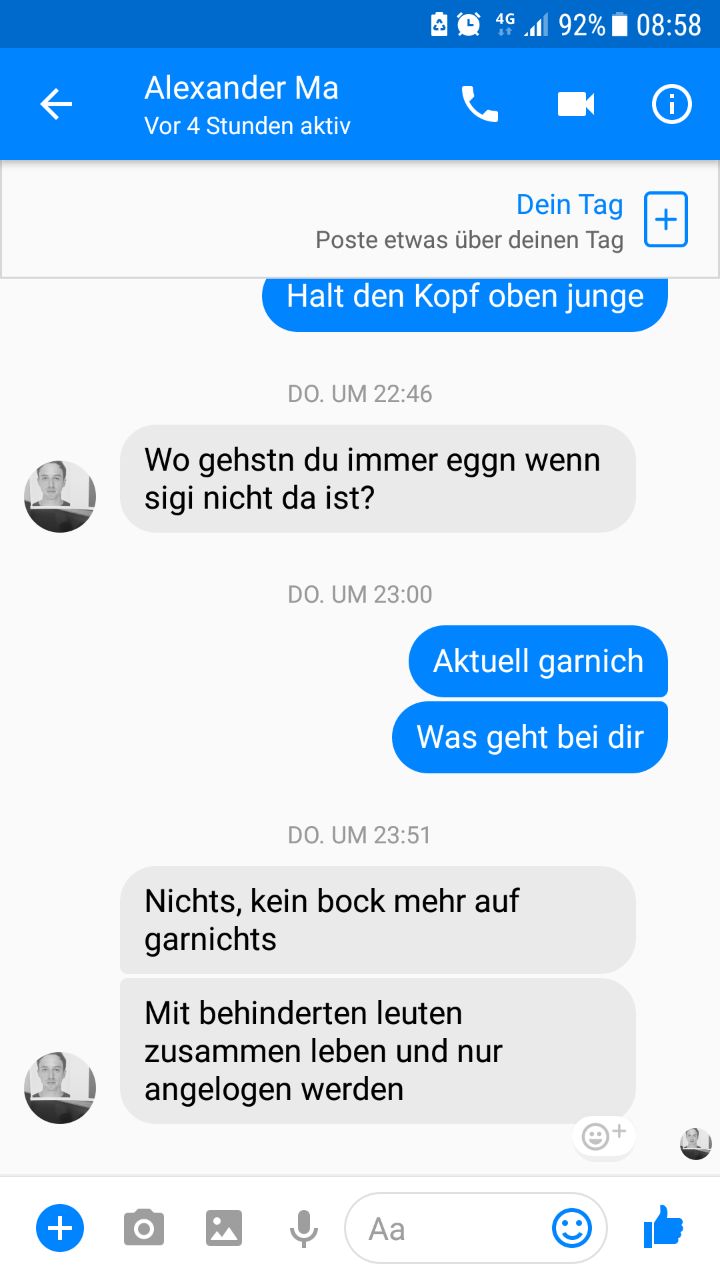Start a voice call with Alexander
Image resolution: width=720 pixels, height=1280 pixels.
[x=479, y=104]
